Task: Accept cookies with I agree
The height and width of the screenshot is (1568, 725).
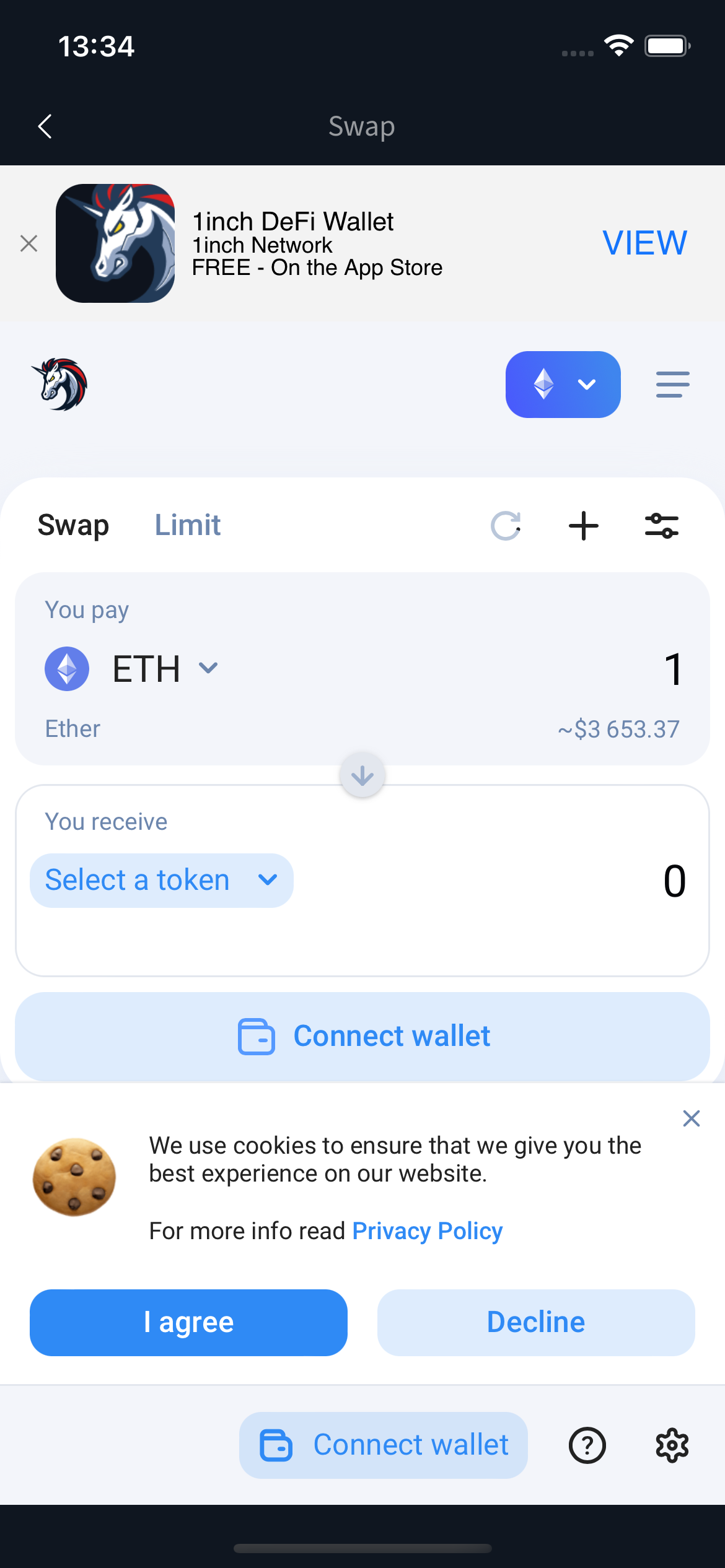Action: tap(188, 1322)
